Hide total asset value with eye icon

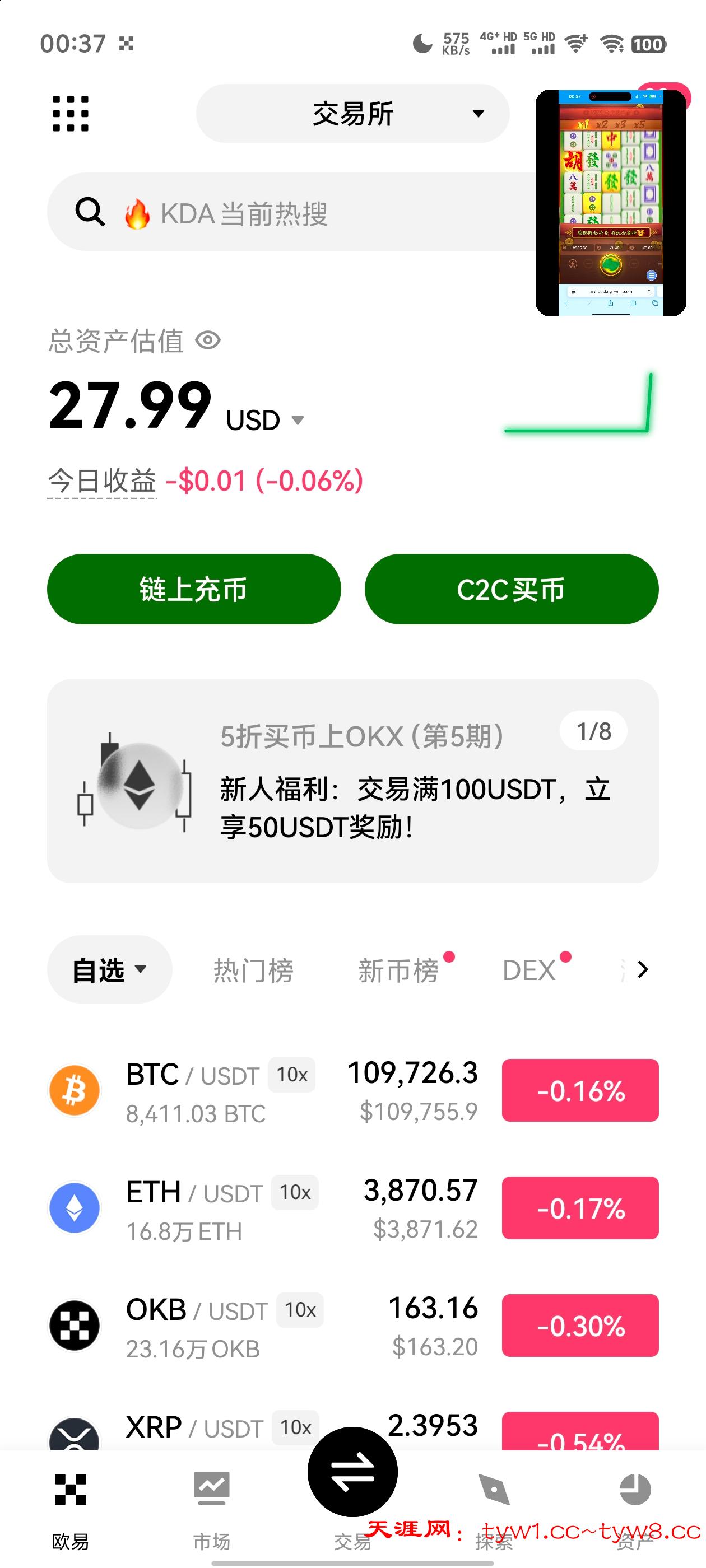pyautogui.click(x=208, y=340)
